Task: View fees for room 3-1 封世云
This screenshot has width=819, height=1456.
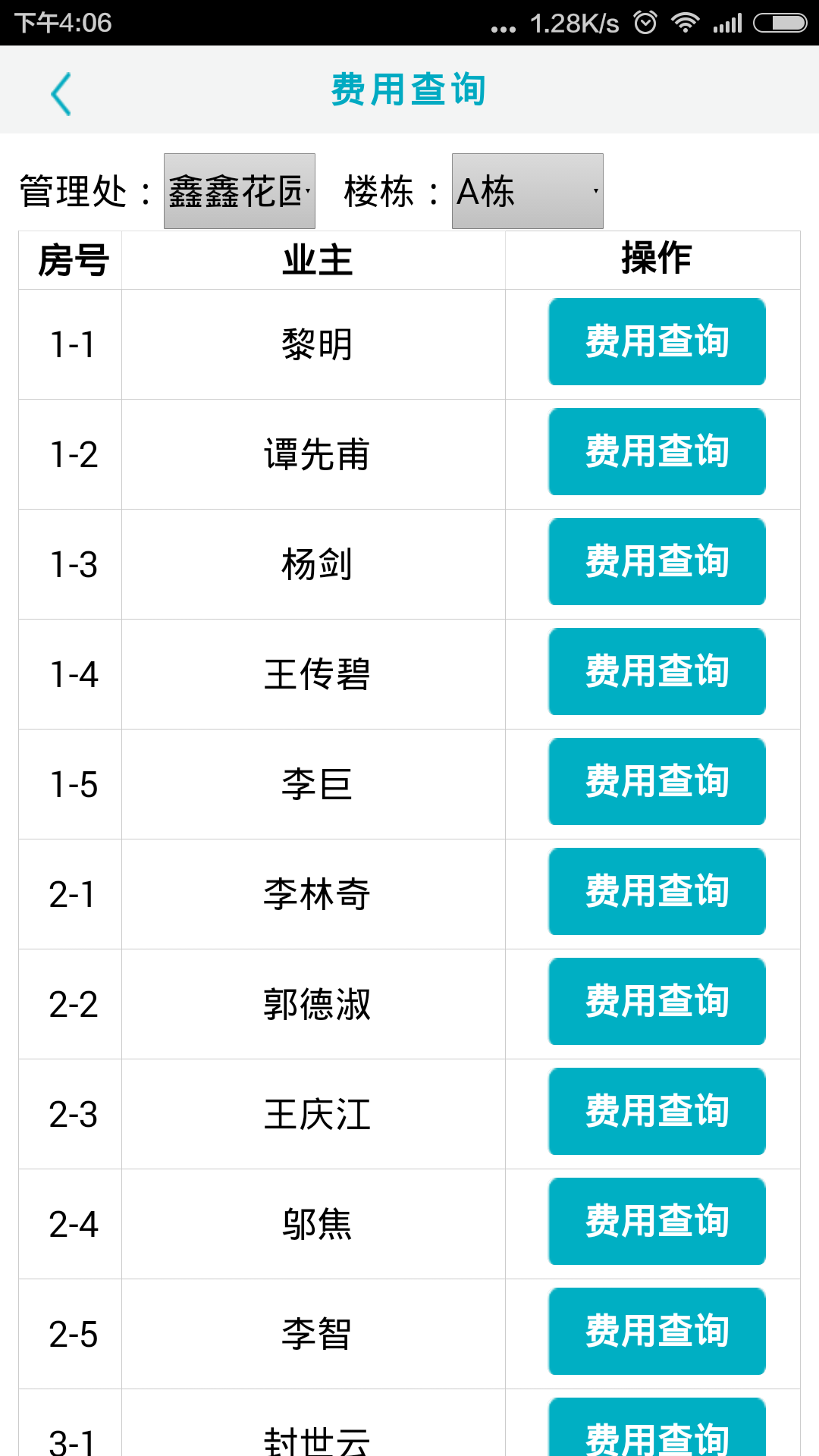Action: coord(657,1429)
